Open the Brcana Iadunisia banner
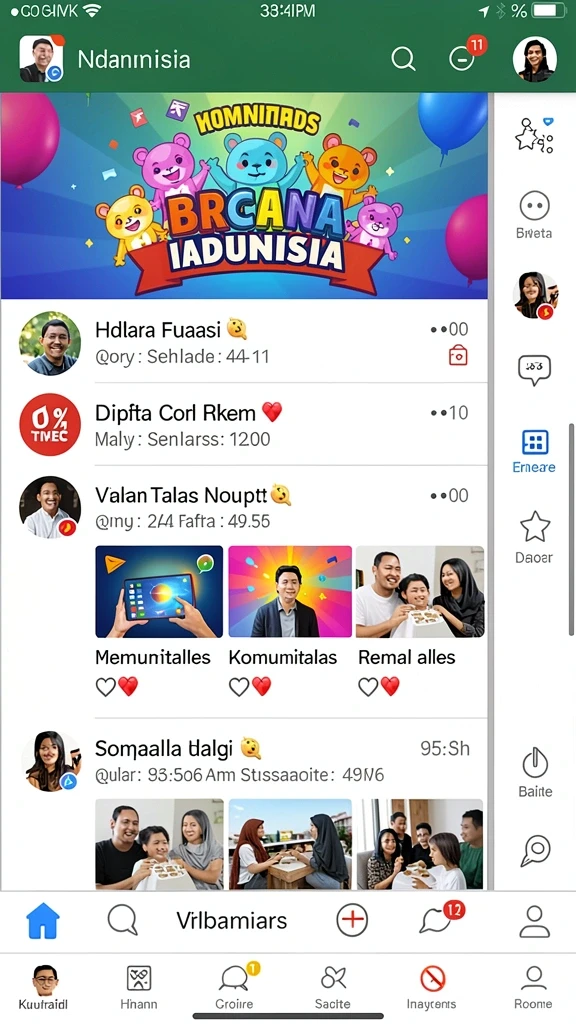This screenshot has width=576, height=1024. coord(244,195)
